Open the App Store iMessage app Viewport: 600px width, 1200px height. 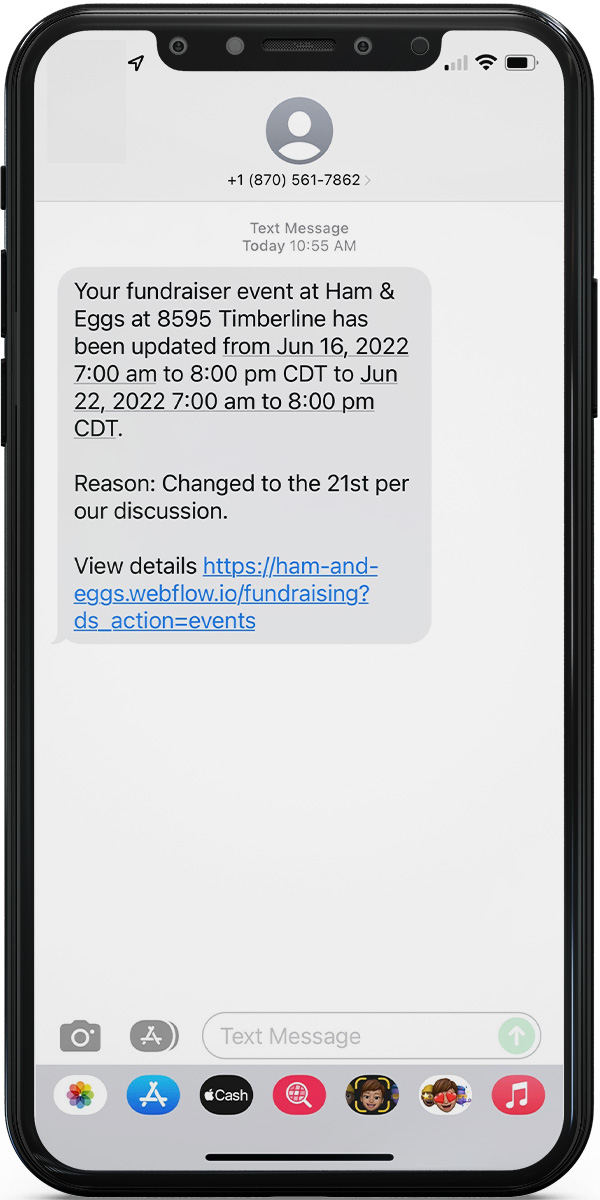153,1095
